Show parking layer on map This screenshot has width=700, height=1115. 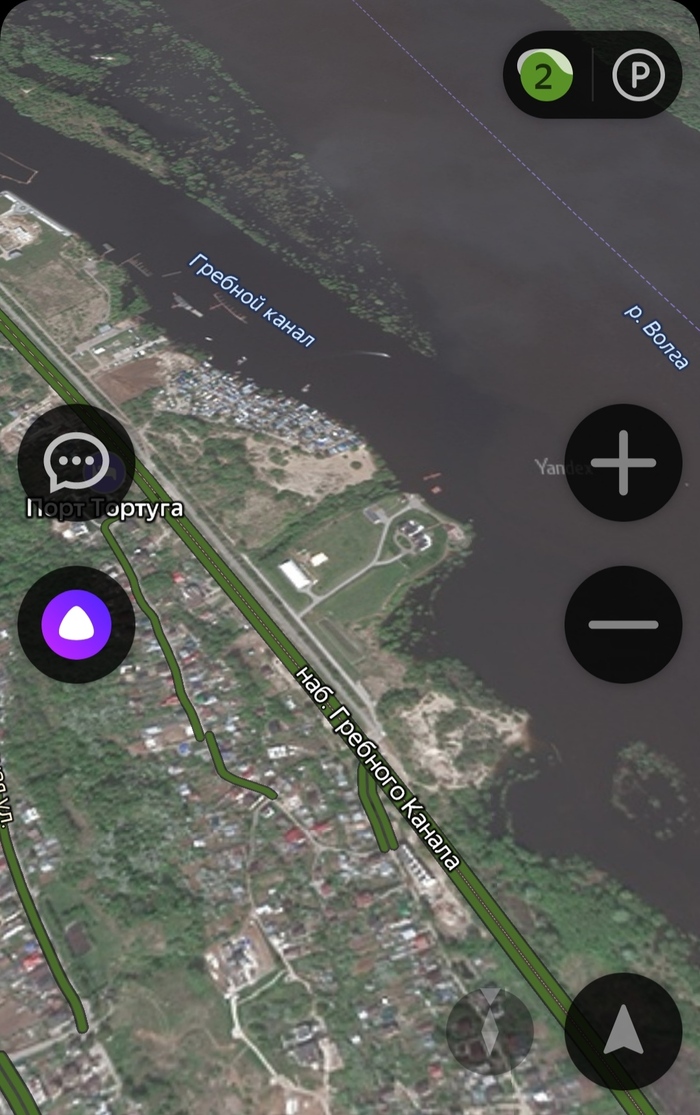click(639, 76)
